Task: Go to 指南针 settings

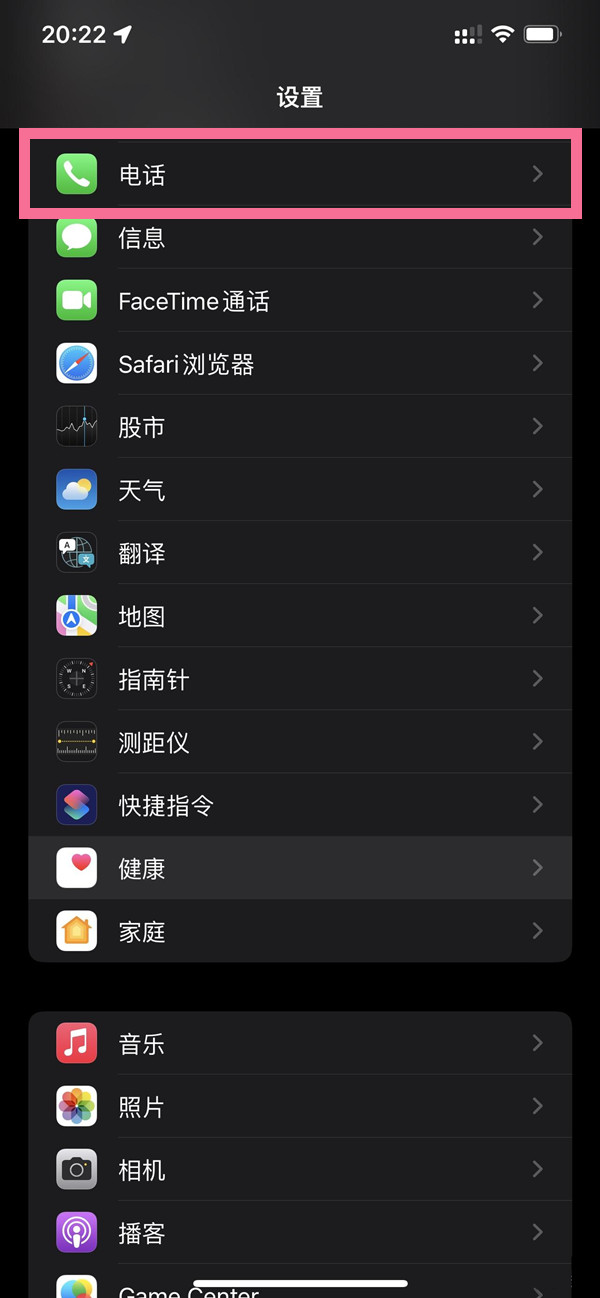Action: (300, 679)
